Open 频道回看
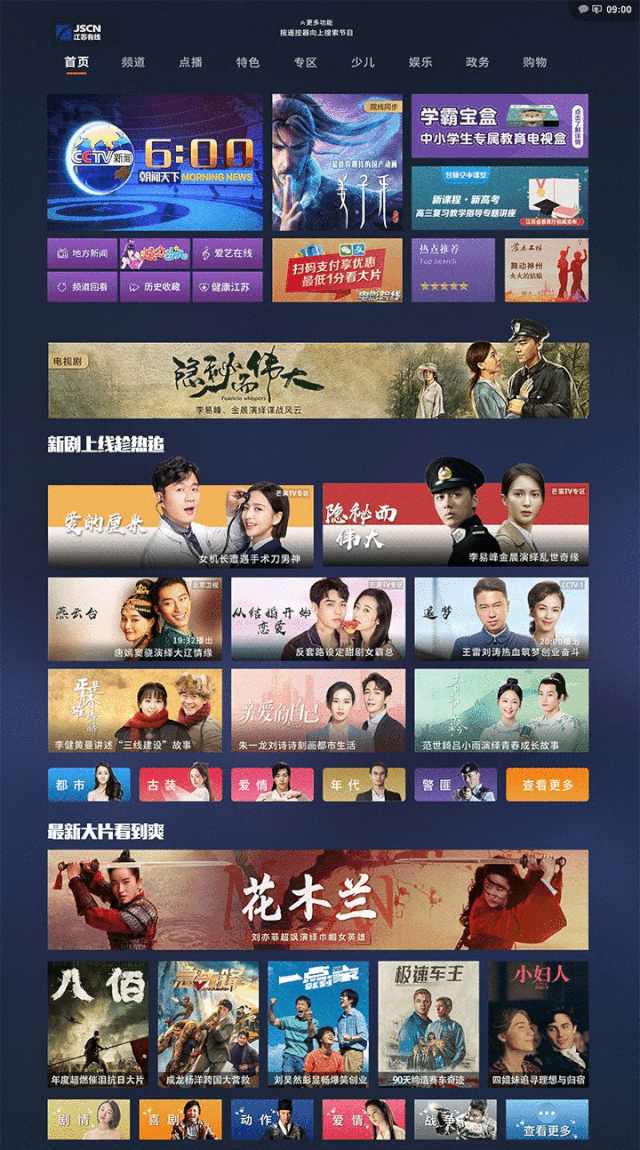640x1150 pixels. [82, 287]
